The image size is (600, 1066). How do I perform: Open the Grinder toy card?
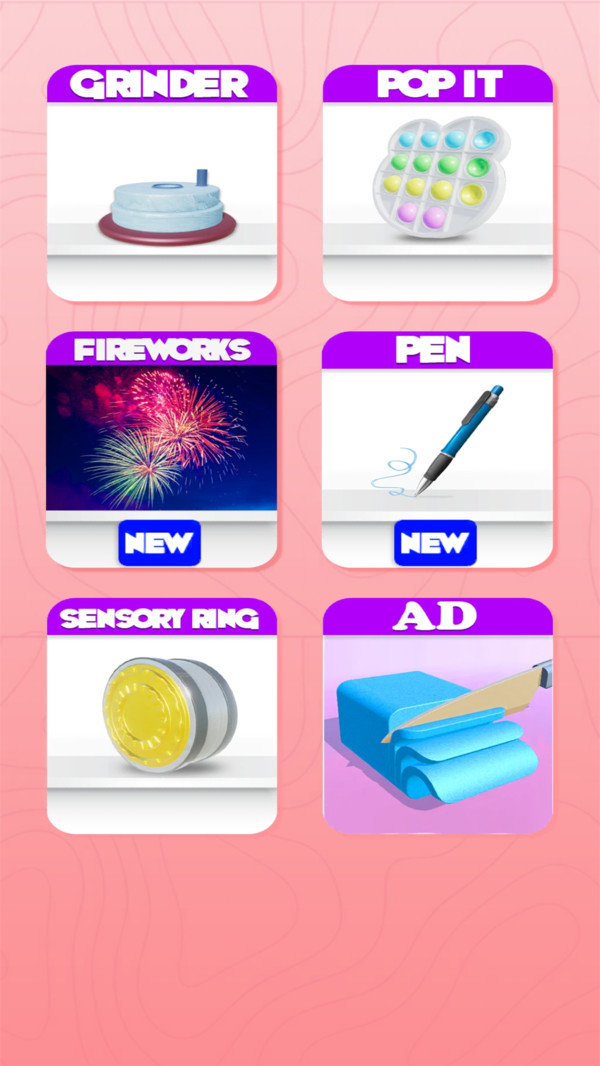coord(162,185)
